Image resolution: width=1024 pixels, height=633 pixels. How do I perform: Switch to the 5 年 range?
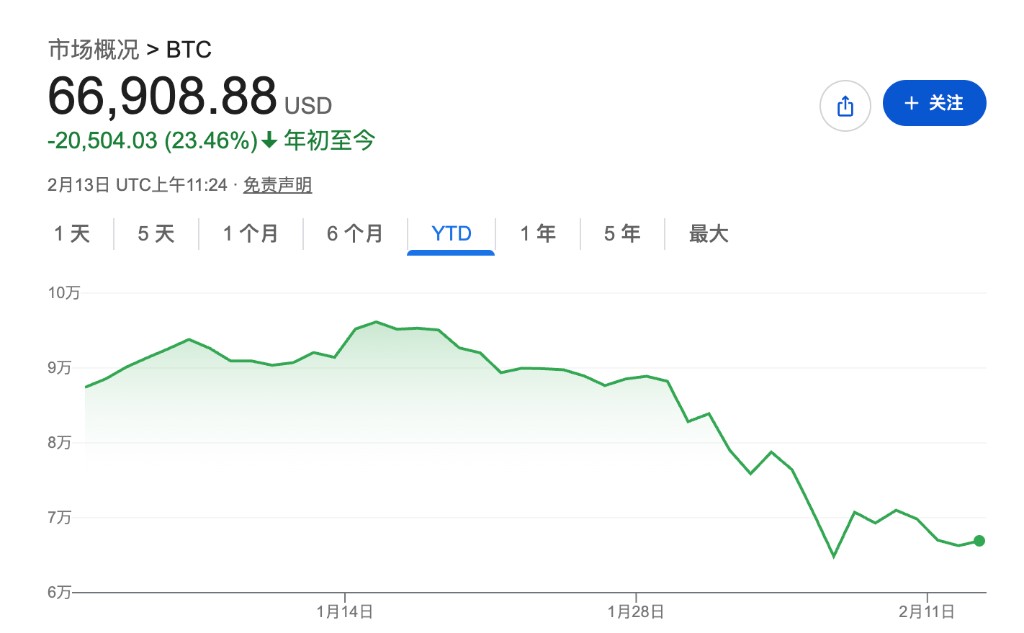click(622, 234)
